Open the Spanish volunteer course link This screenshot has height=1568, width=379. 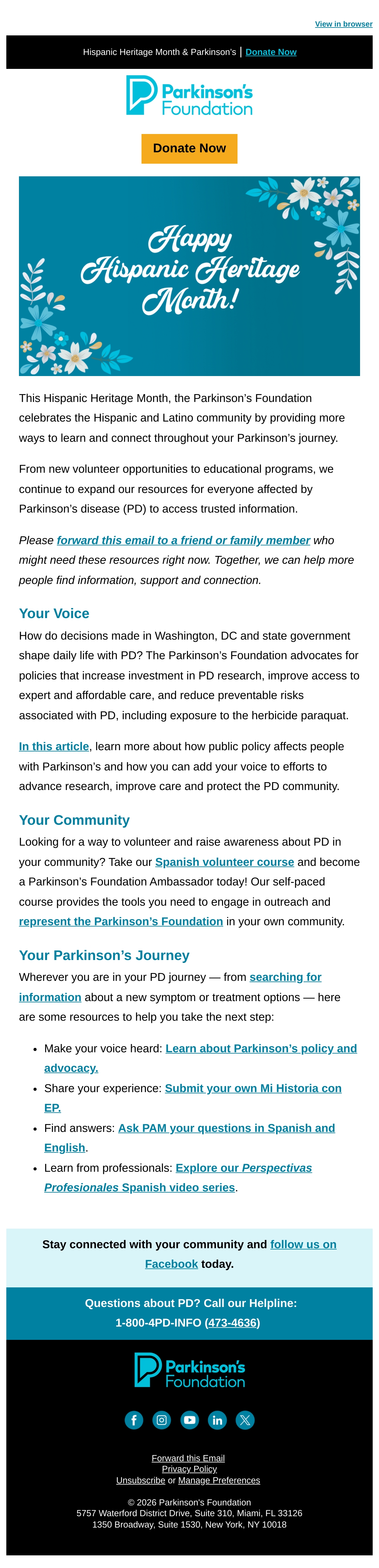225,862
